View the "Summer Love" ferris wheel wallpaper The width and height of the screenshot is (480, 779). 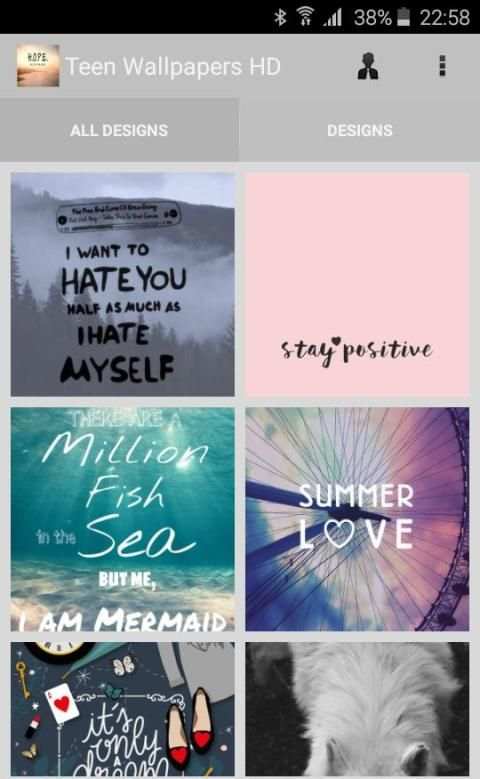click(357, 519)
